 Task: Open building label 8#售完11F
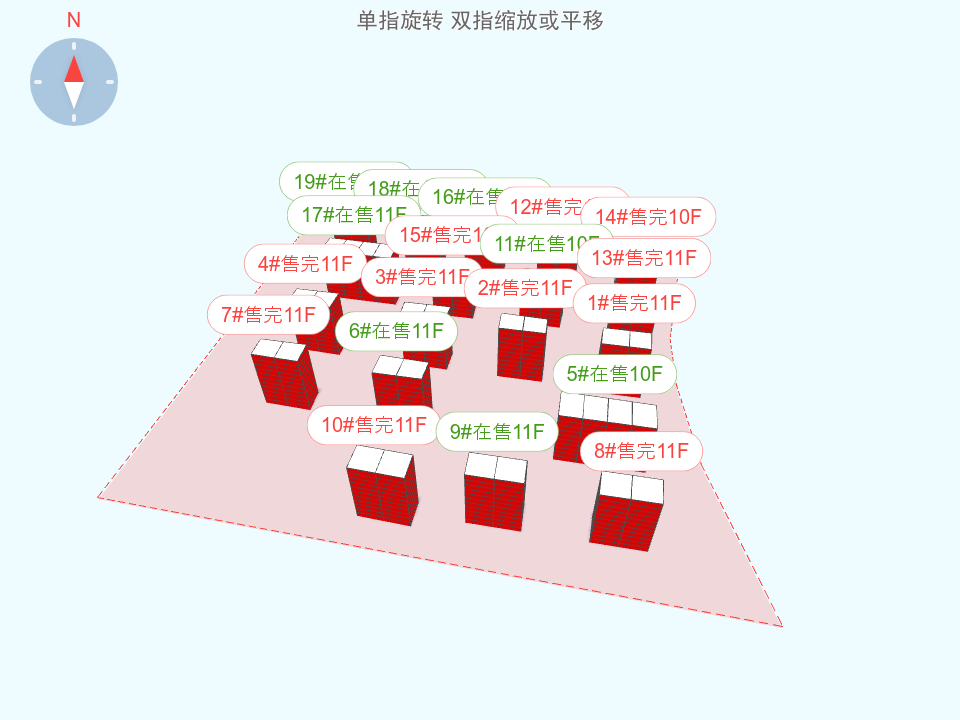[641, 452]
